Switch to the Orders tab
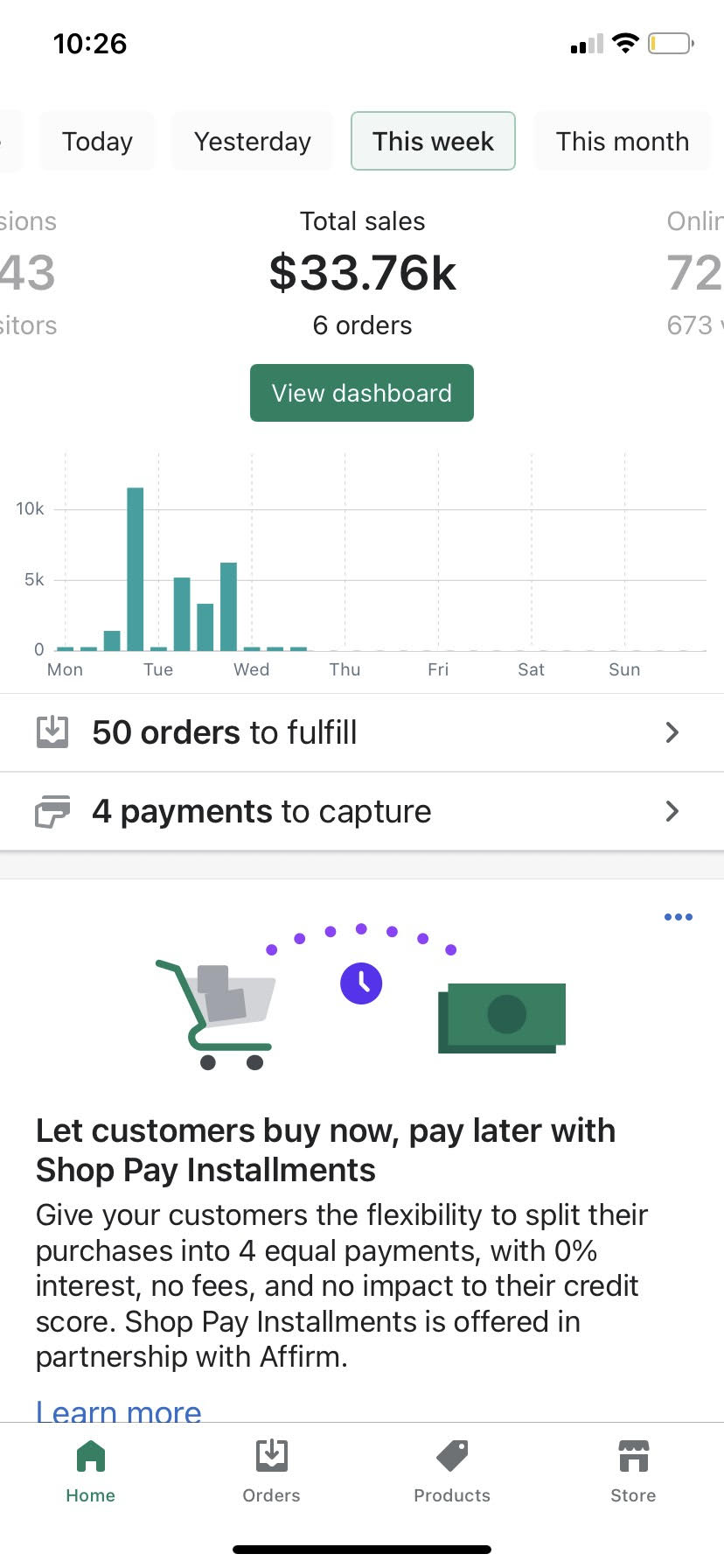The width and height of the screenshot is (724, 1568). coord(272,1472)
